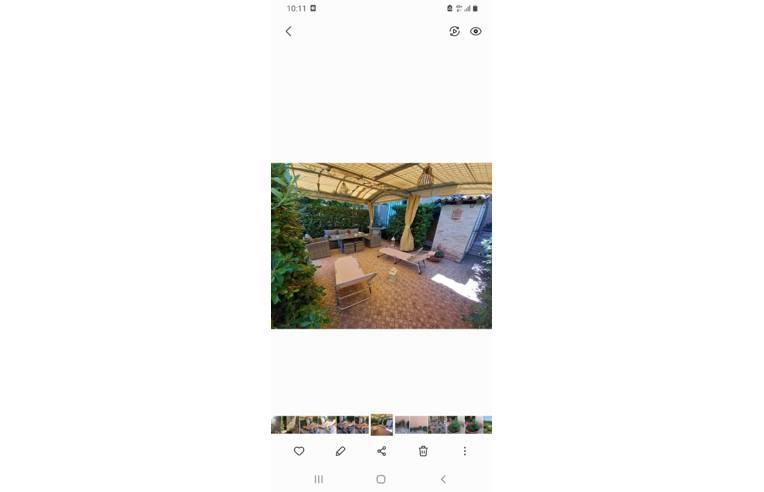
Task: Go to the home screen
Action: click(x=381, y=479)
